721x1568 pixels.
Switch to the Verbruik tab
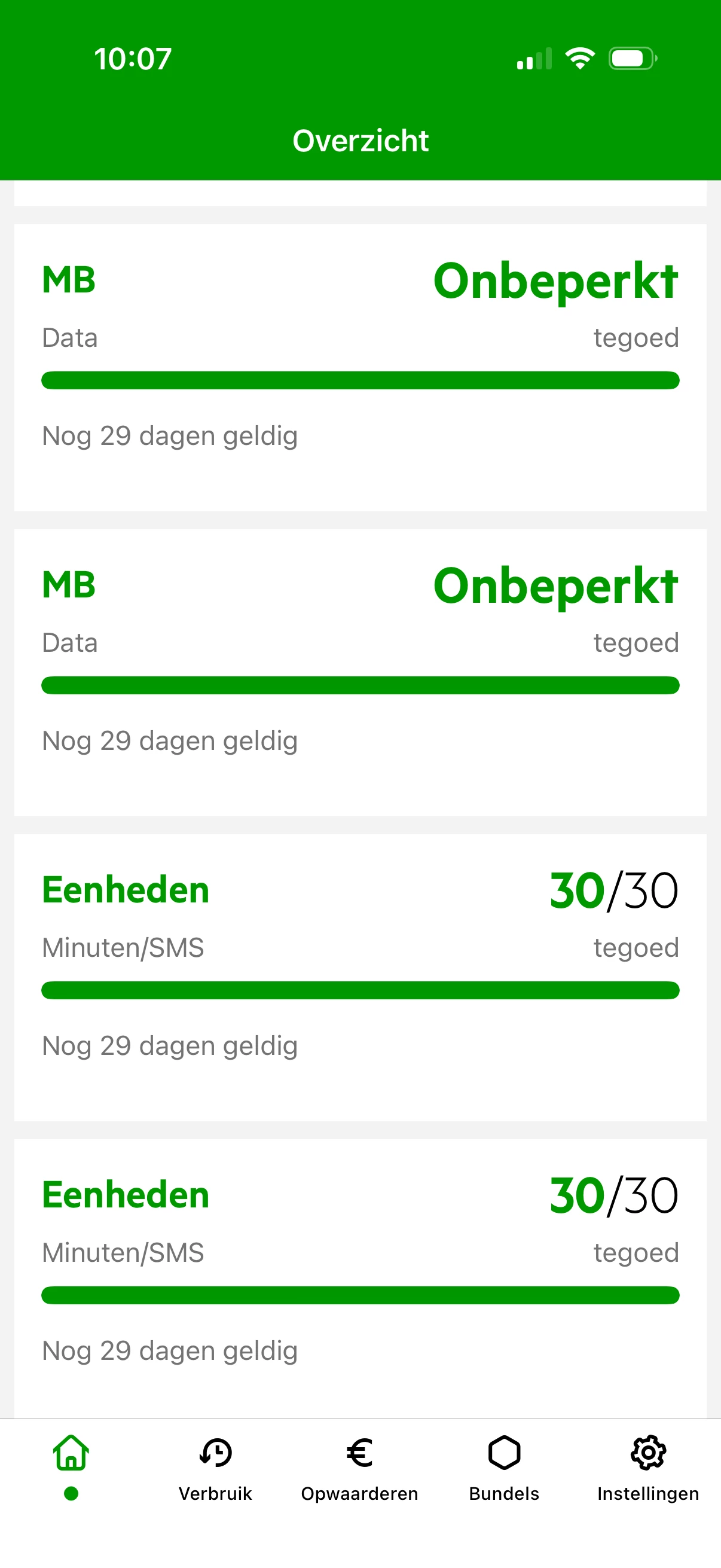tap(215, 1468)
